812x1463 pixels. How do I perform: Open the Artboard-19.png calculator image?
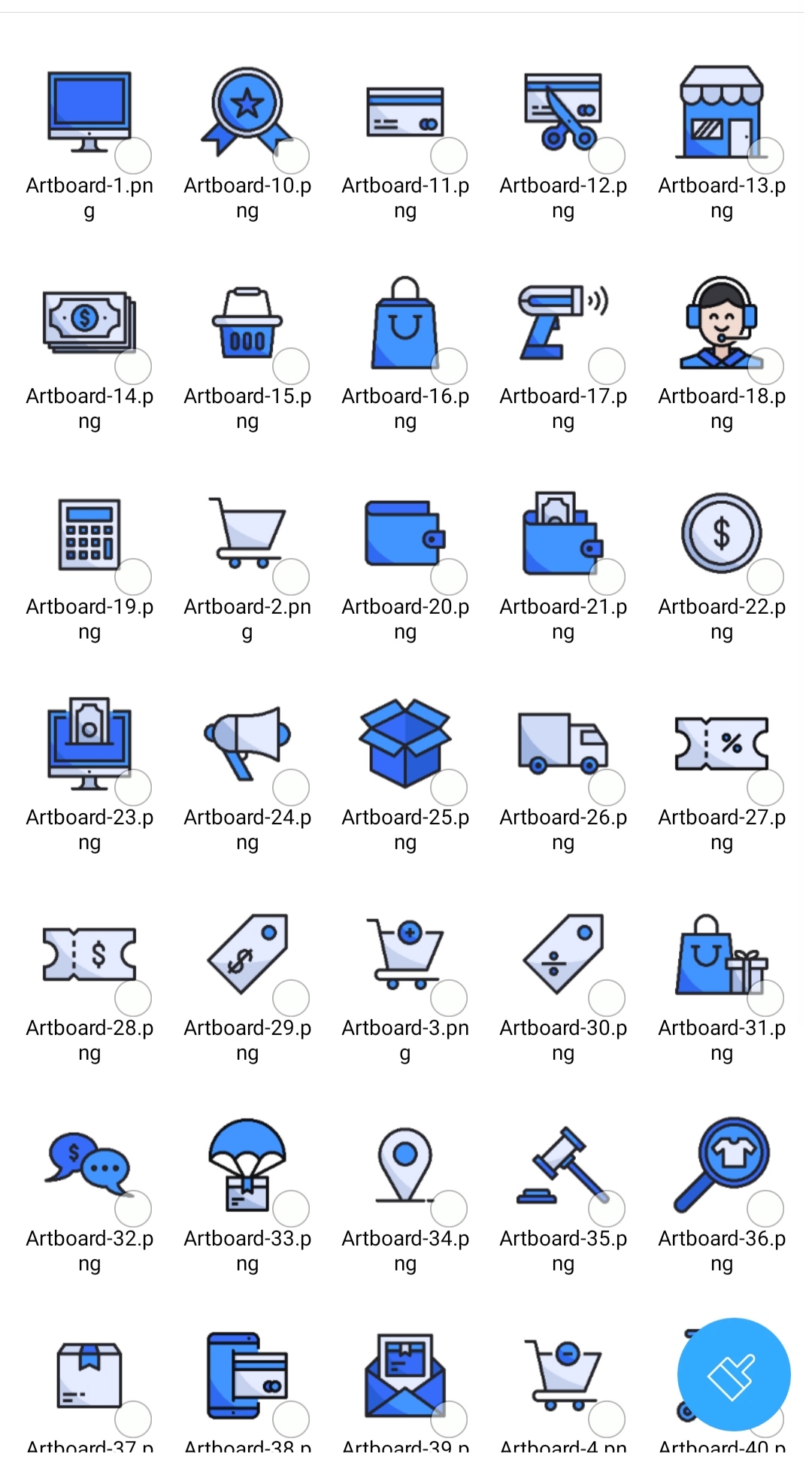tap(89, 533)
